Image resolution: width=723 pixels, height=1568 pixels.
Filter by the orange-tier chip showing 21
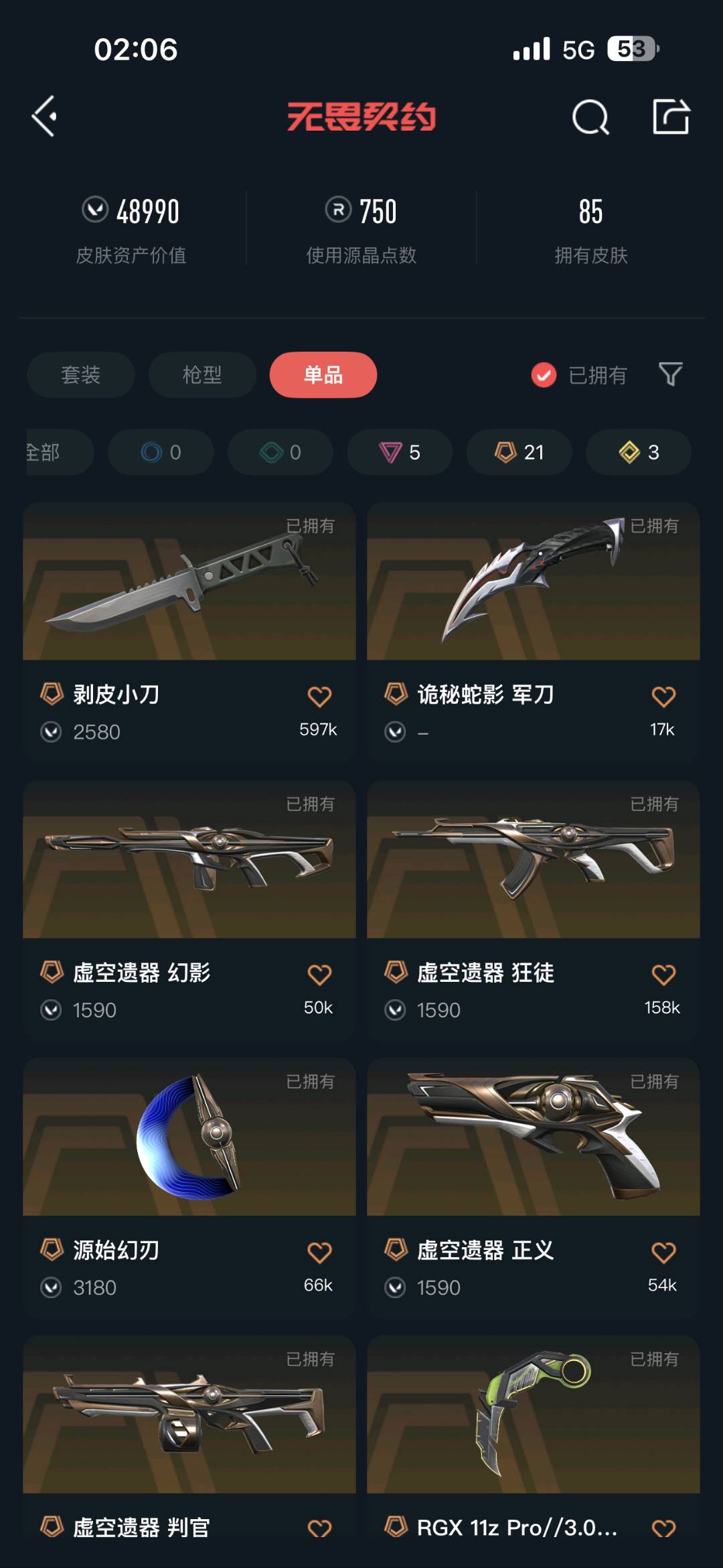tap(519, 452)
